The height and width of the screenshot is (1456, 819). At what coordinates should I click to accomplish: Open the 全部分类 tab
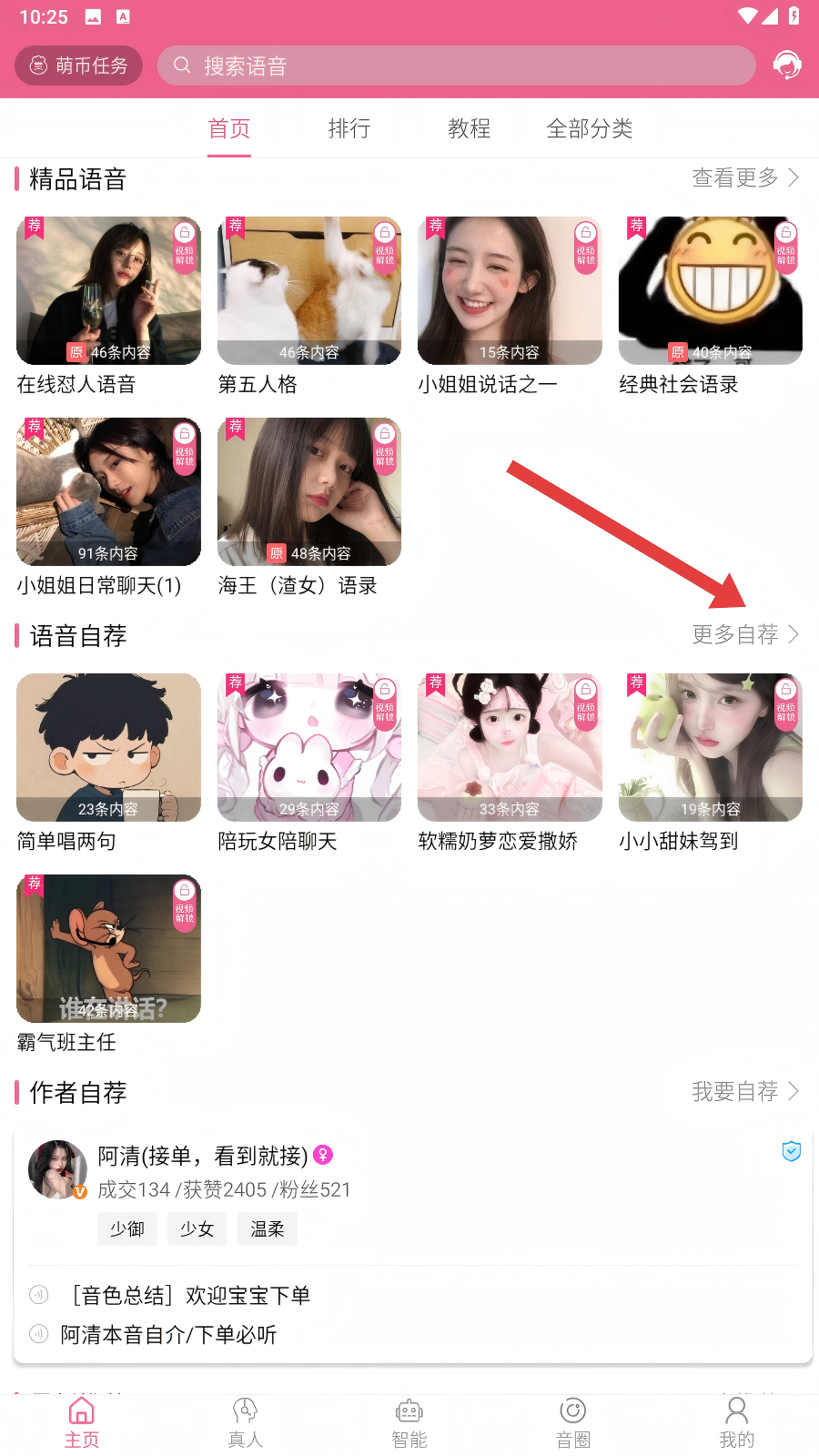589,129
